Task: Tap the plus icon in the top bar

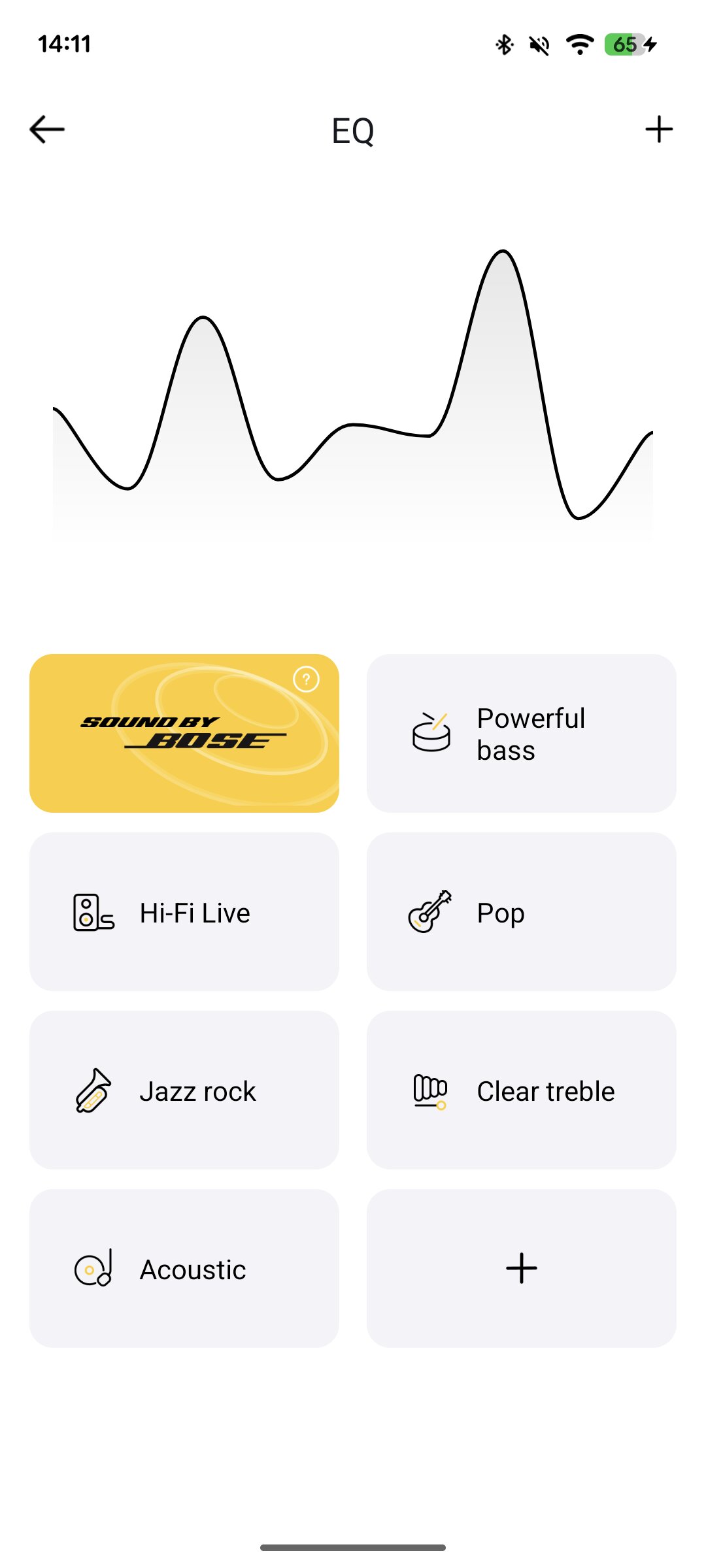Action: point(658,129)
